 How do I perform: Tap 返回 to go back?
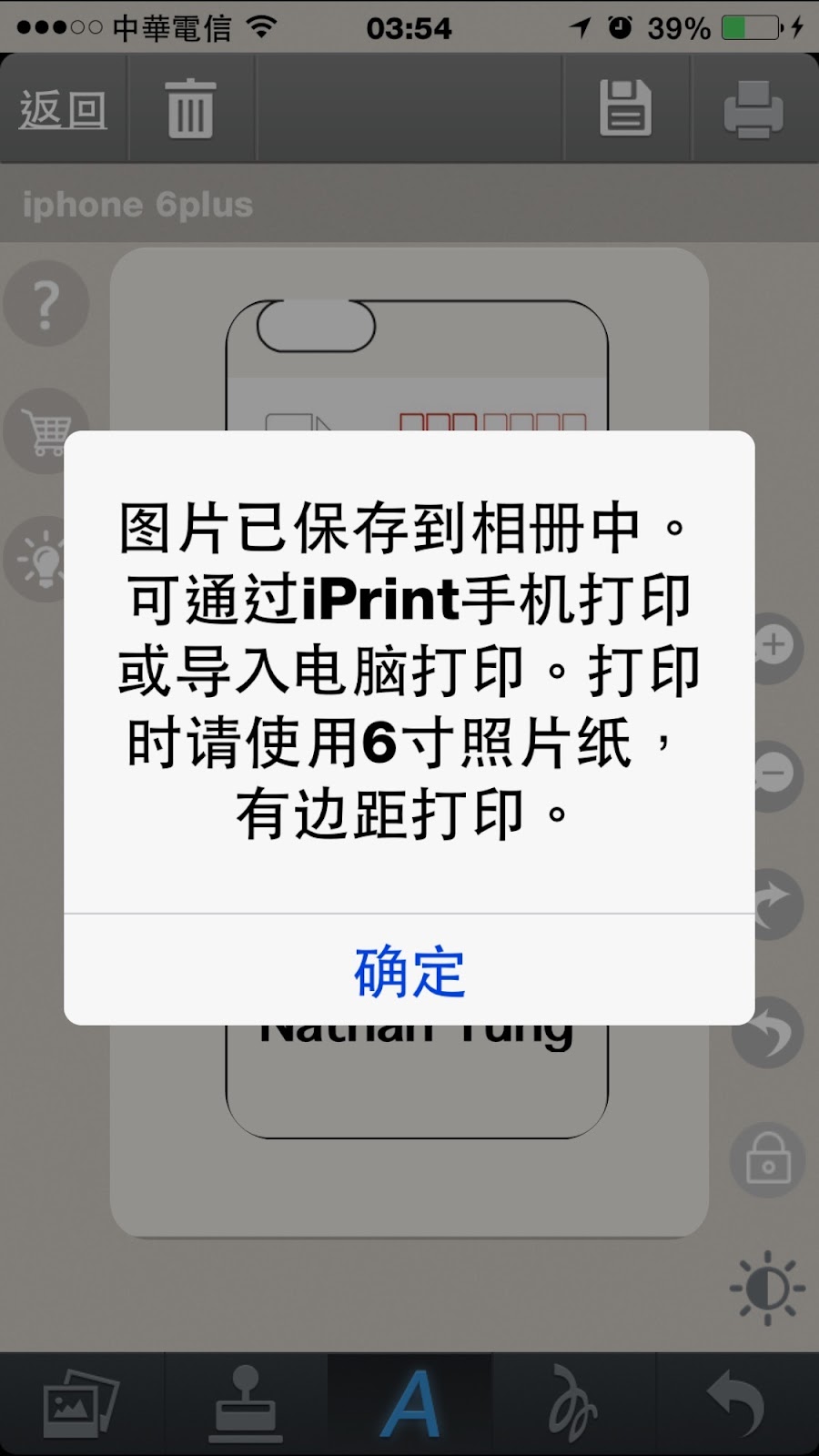point(63,110)
